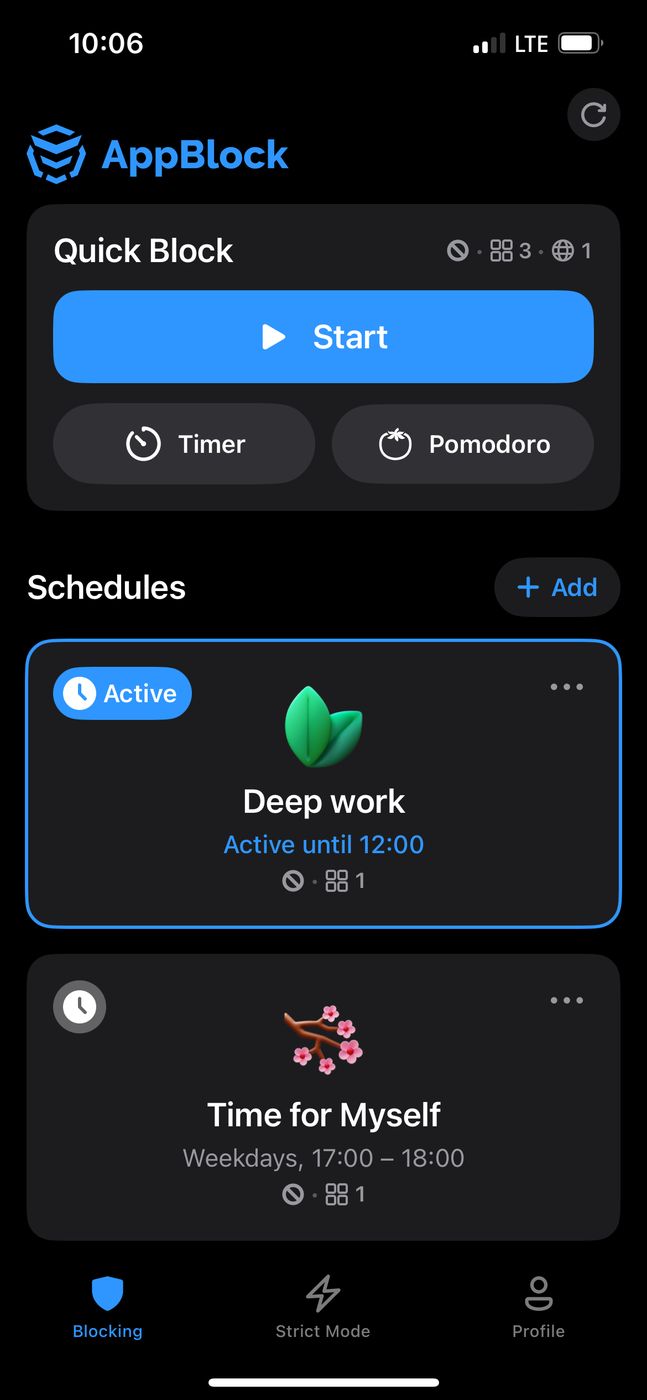This screenshot has height=1400, width=647.
Task: Open the Timer option
Action: 184,444
